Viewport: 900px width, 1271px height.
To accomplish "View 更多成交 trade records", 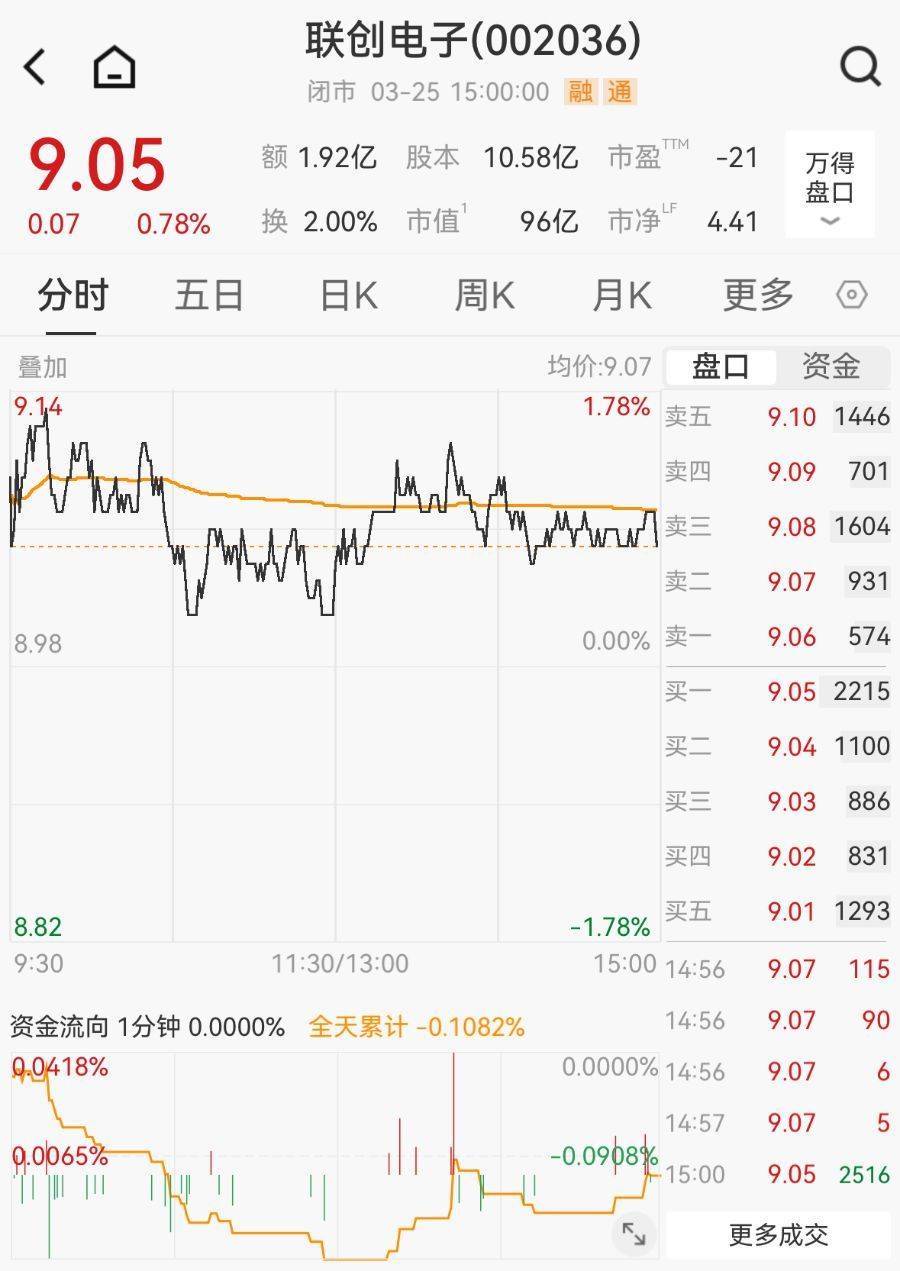I will 778,1235.
